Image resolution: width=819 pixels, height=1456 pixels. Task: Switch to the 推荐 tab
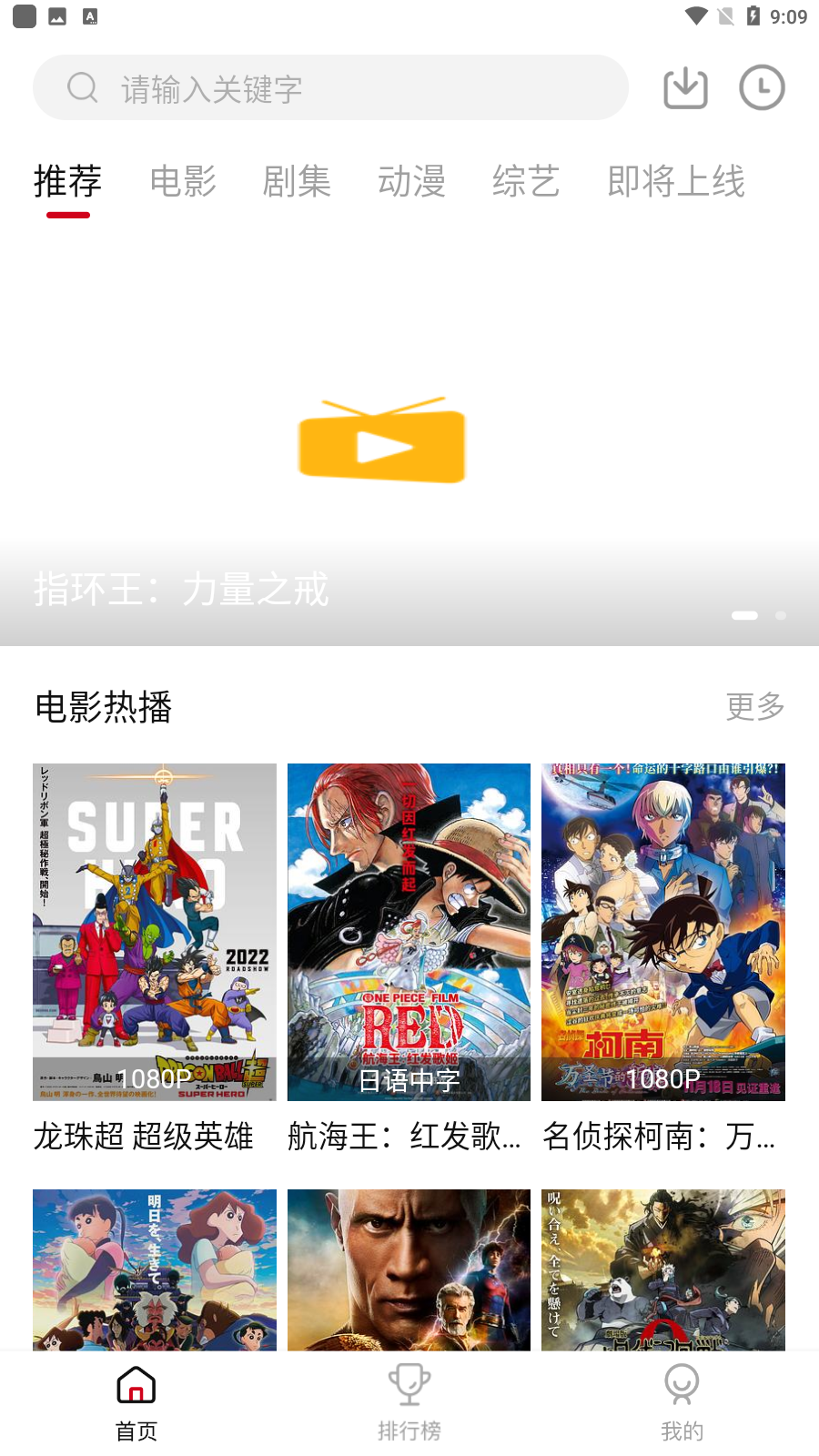pyautogui.click(x=68, y=181)
